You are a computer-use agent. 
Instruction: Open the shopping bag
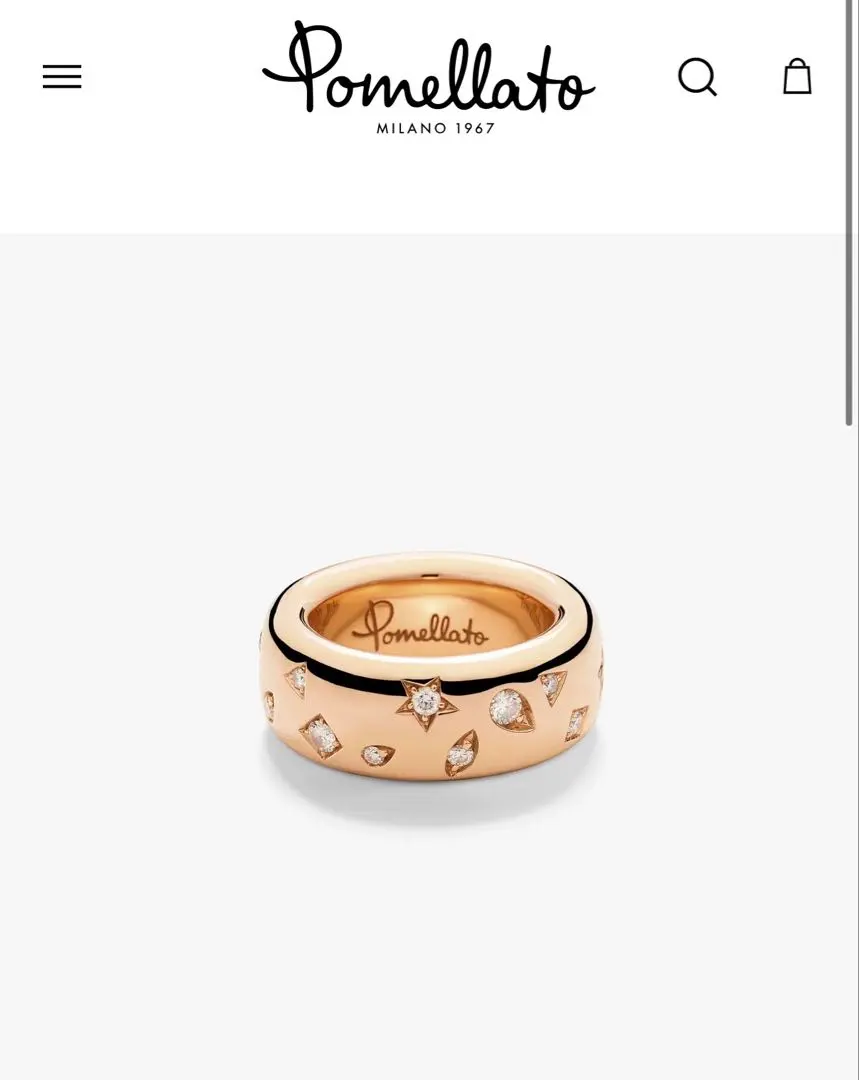point(796,77)
